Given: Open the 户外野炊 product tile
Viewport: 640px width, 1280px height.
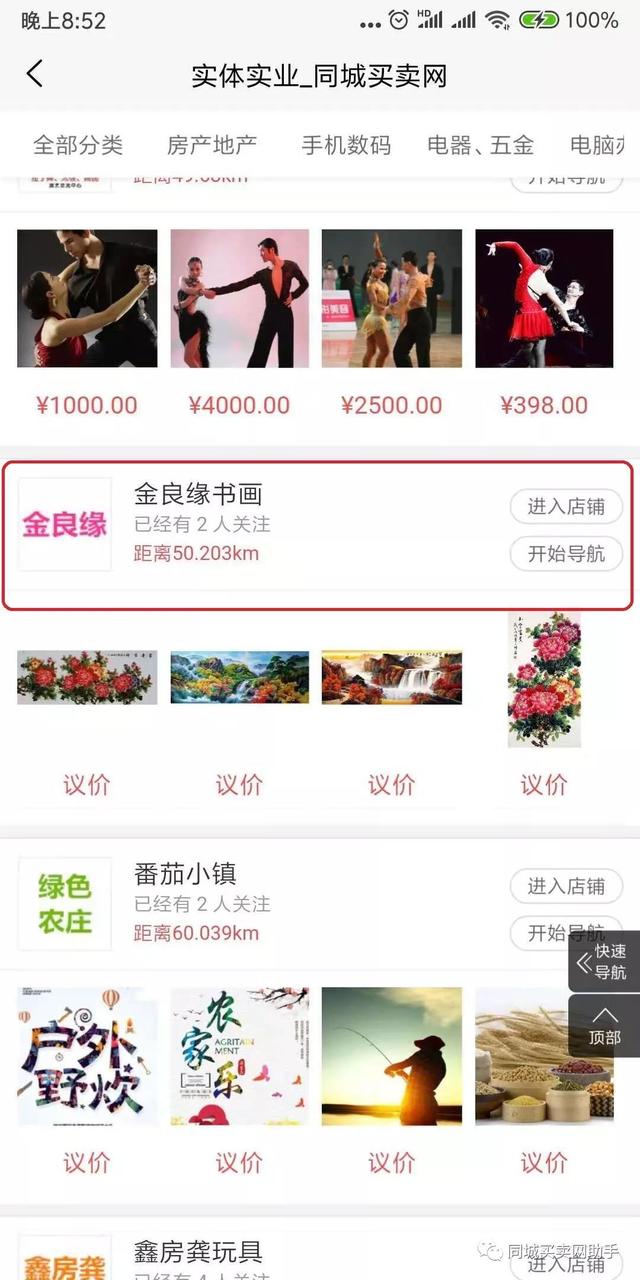Looking at the screenshot, I should (87, 1055).
